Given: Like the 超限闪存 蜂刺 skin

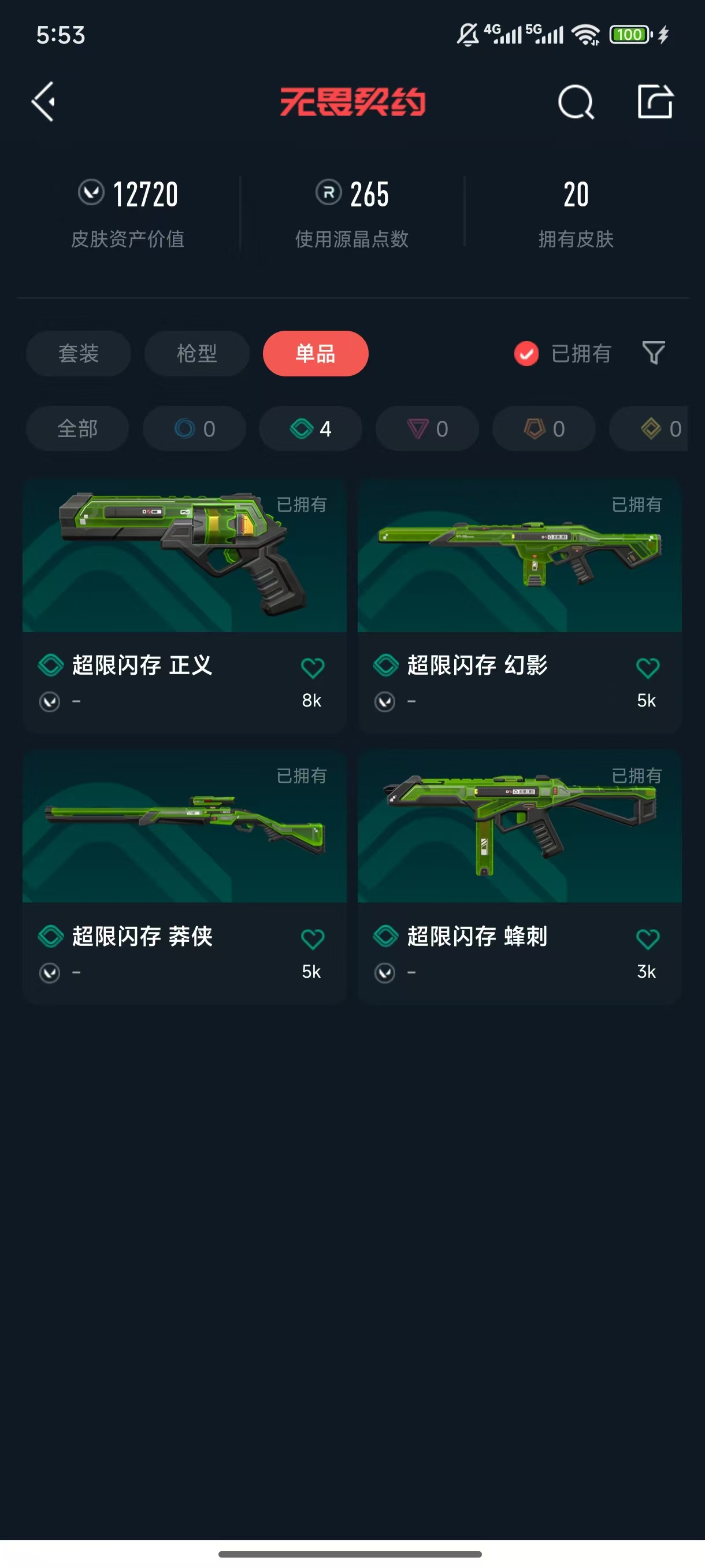Looking at the screenshot, I should (647, 939).
